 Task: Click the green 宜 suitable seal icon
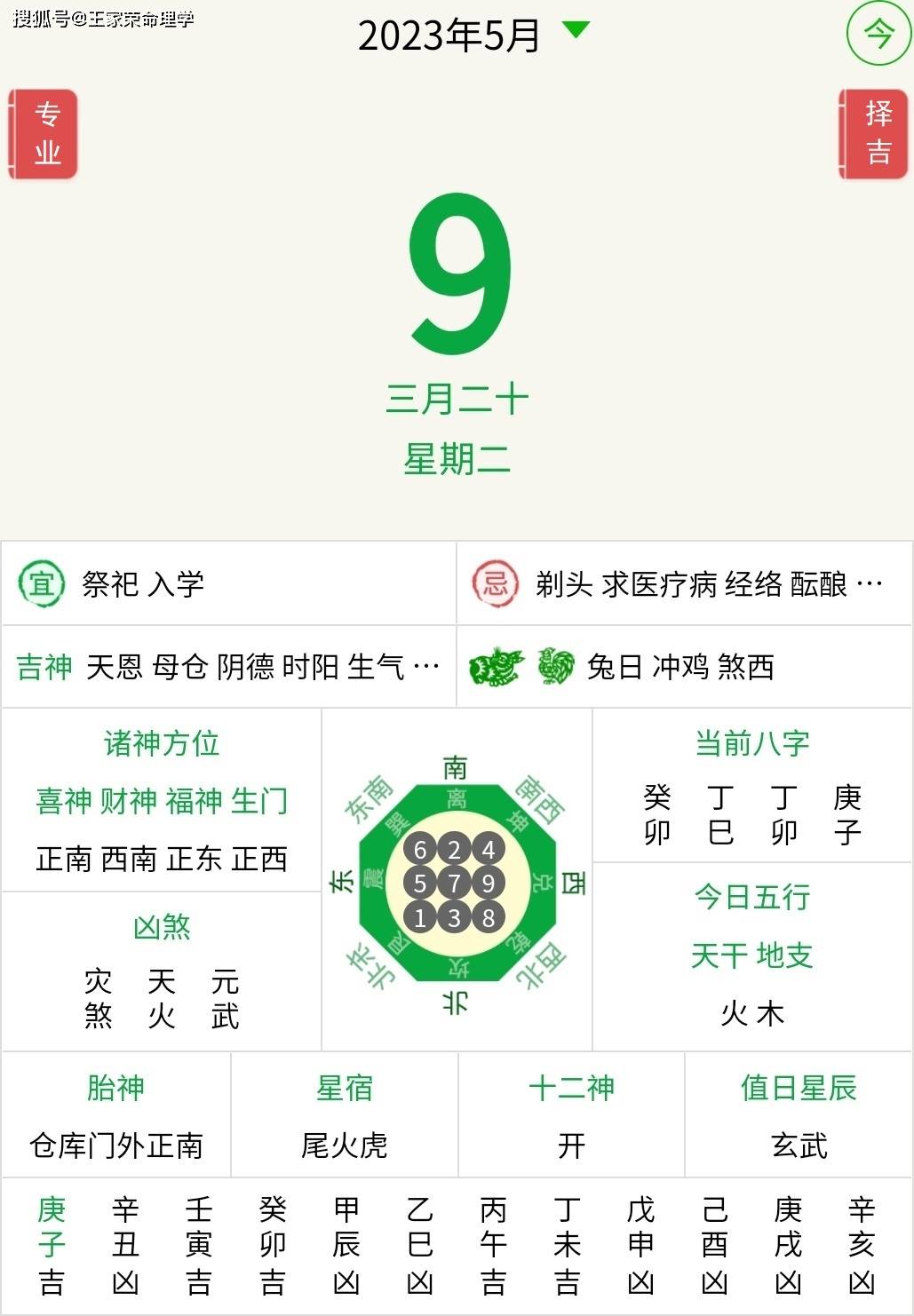click(42, 583)
